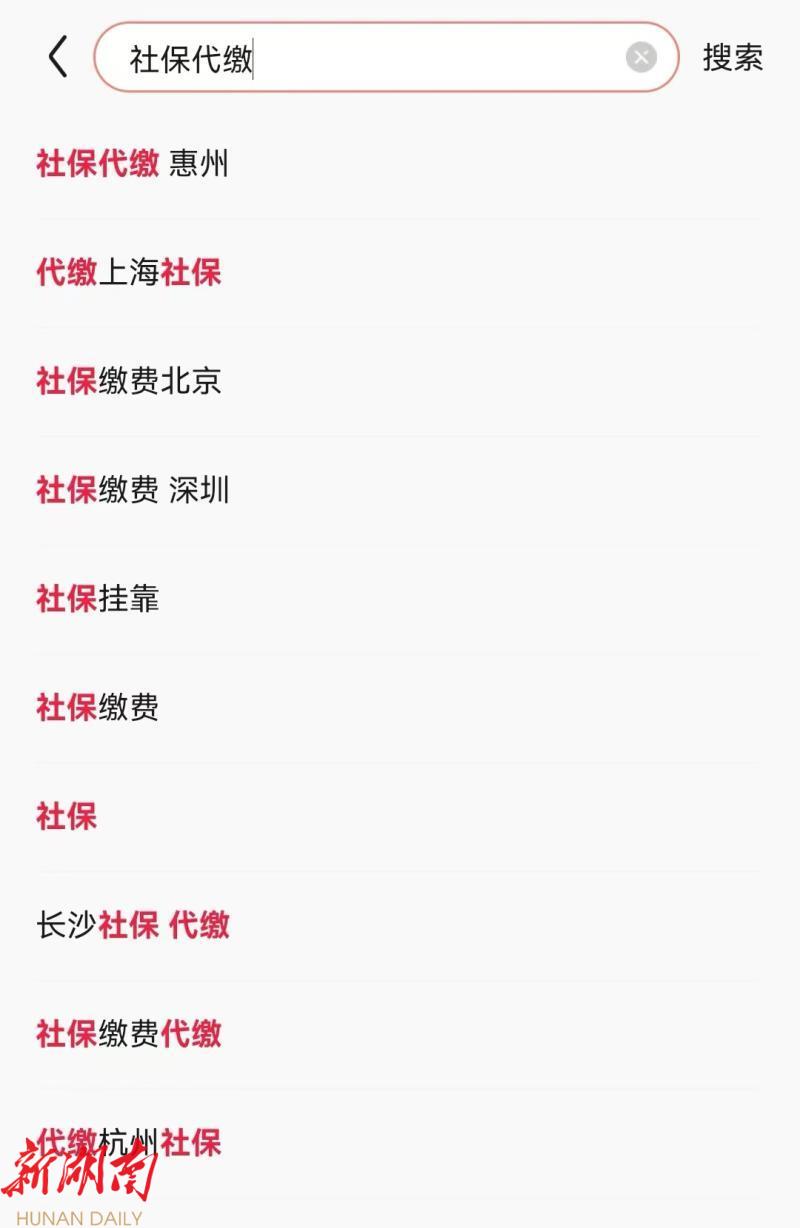Clear the search text
The height and width of the screenshot is (1228, 800).
641,58
